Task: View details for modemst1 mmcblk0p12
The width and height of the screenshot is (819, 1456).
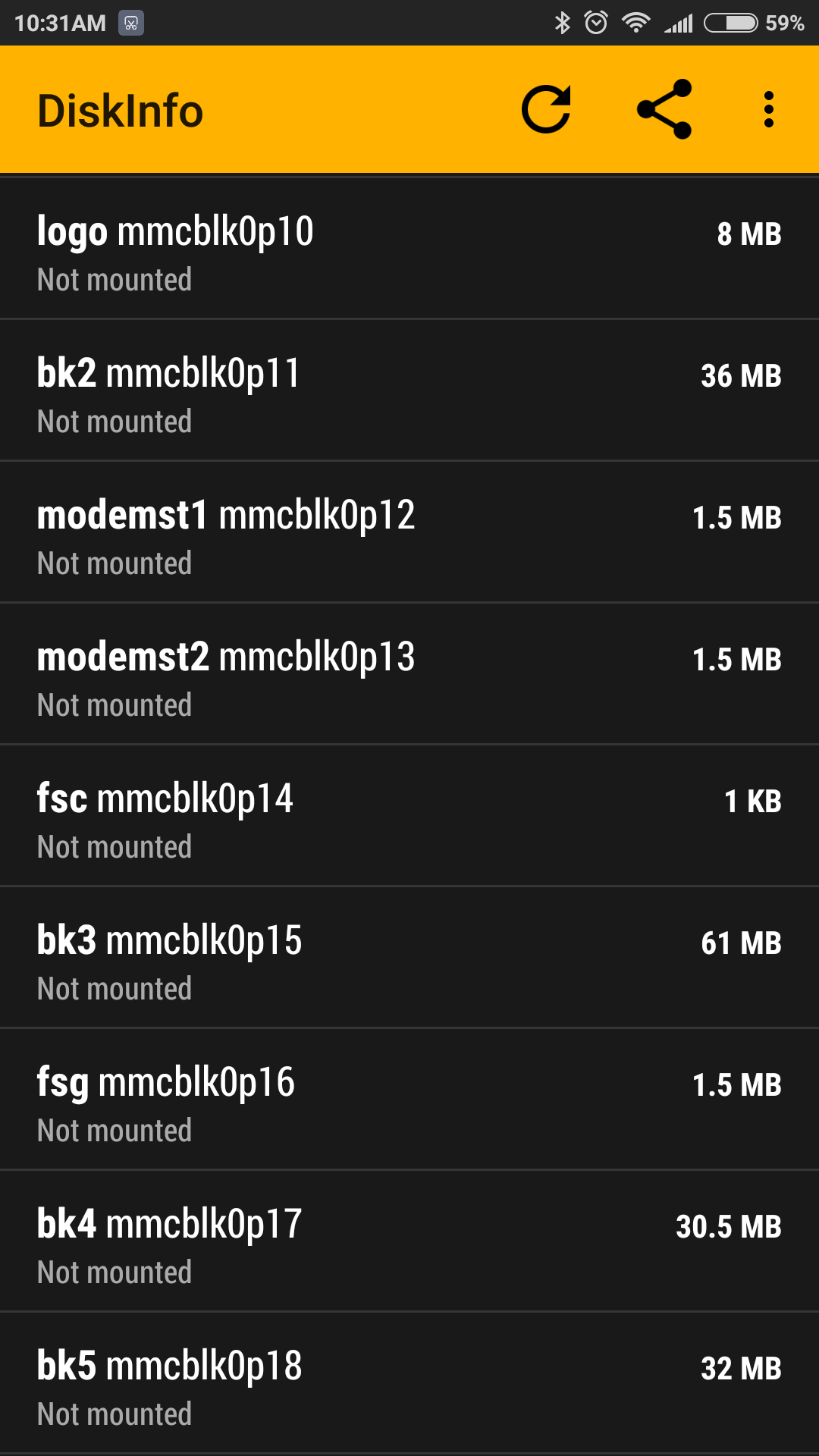Action: click(x=409, y=532)
